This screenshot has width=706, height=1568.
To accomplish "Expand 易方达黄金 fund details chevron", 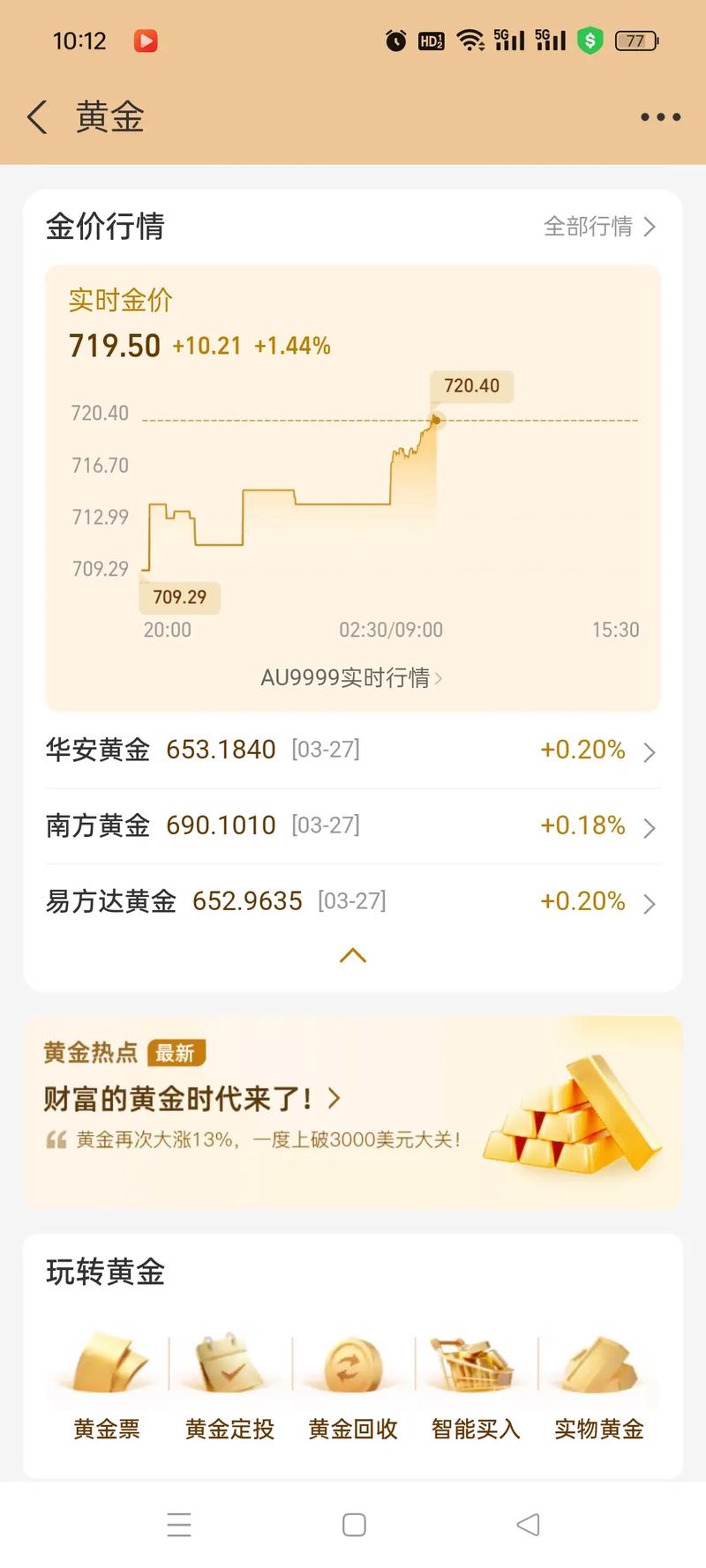I will pyautogui.click(x=650, y=903).
